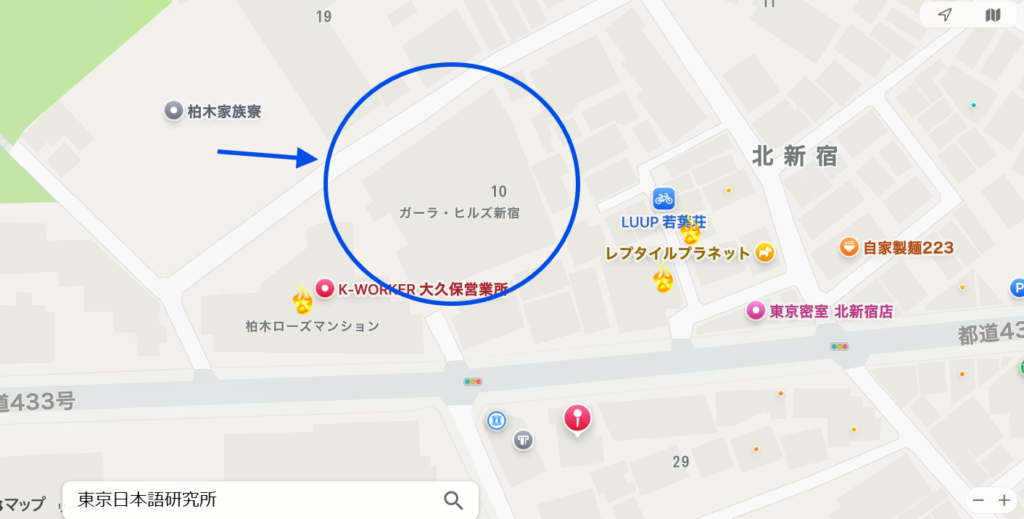Tap the magnifier search icon
Image resolution: width=1024 pixels, height=519 pixels.
pos(453,500)
